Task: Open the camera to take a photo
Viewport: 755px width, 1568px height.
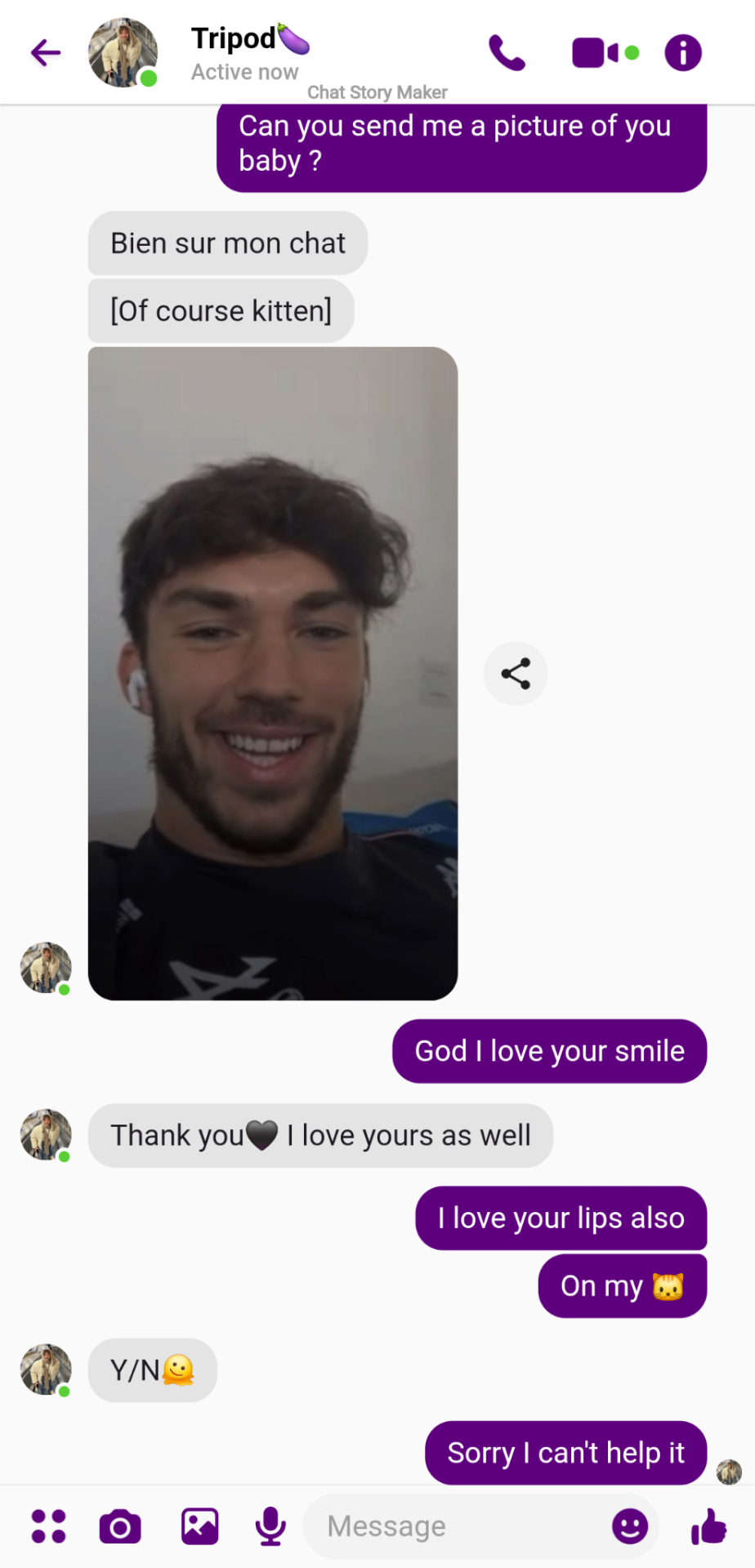Action: [x=120, y=1526]
